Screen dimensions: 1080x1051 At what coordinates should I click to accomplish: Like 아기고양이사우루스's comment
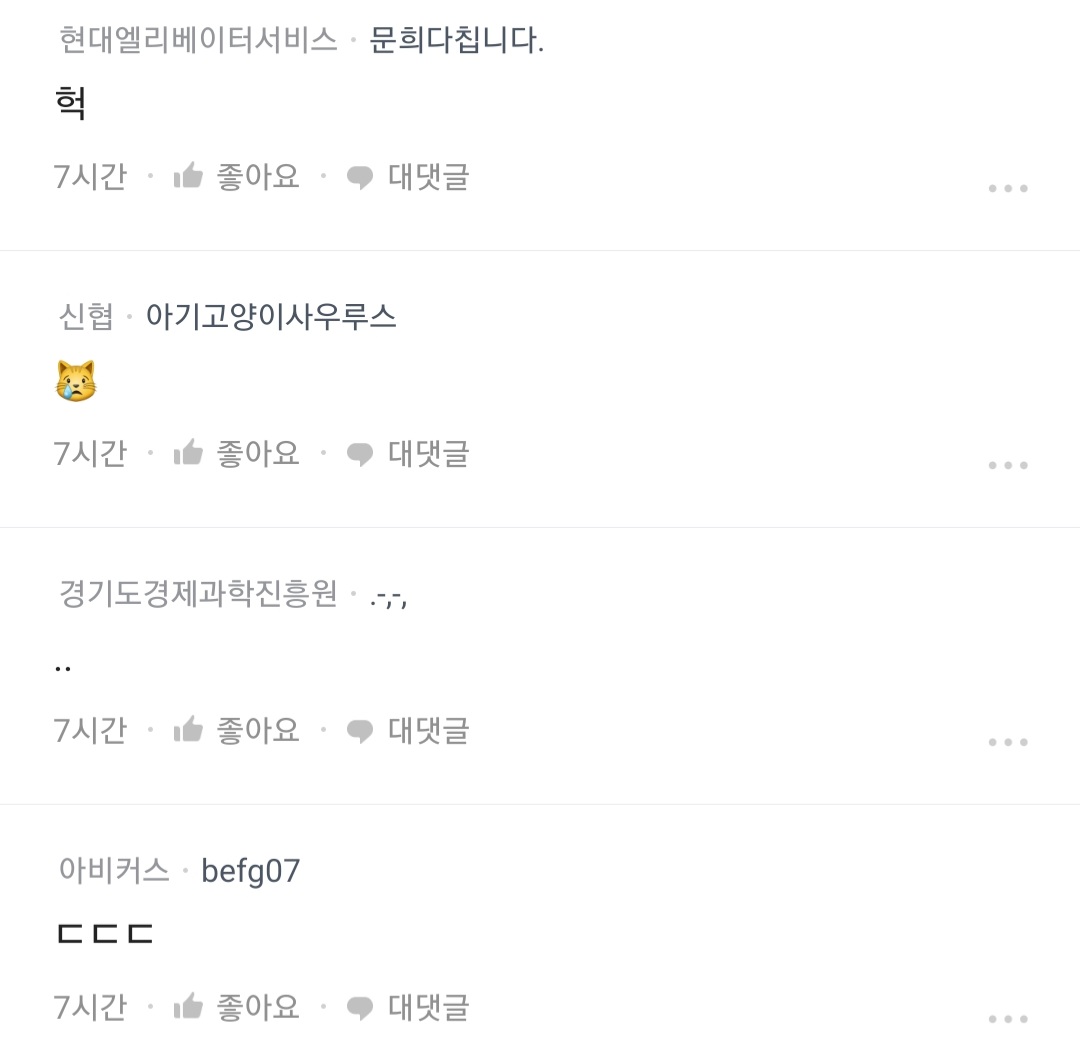pyautogui.click(x=237, y=454)
